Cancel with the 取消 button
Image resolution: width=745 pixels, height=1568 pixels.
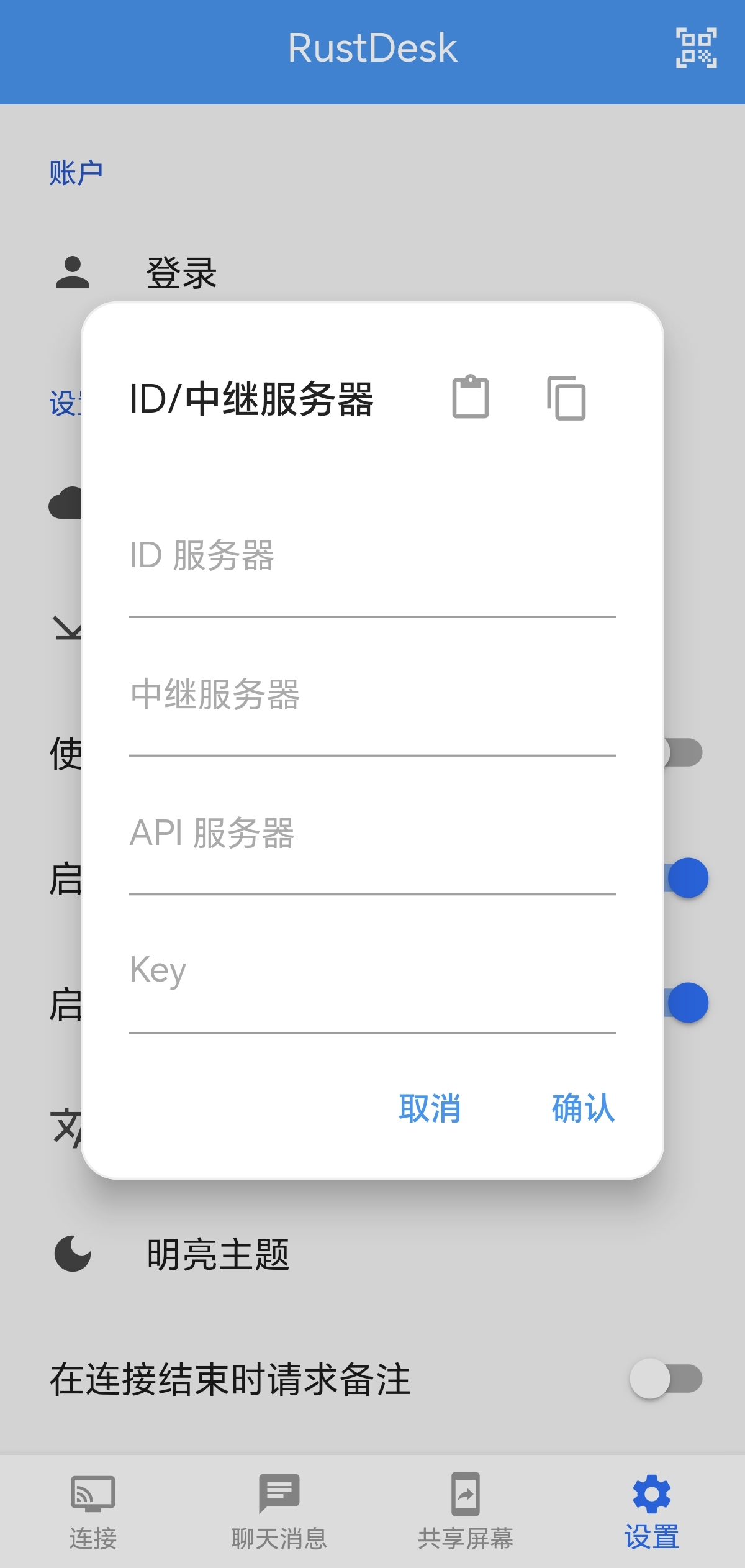430,1108
